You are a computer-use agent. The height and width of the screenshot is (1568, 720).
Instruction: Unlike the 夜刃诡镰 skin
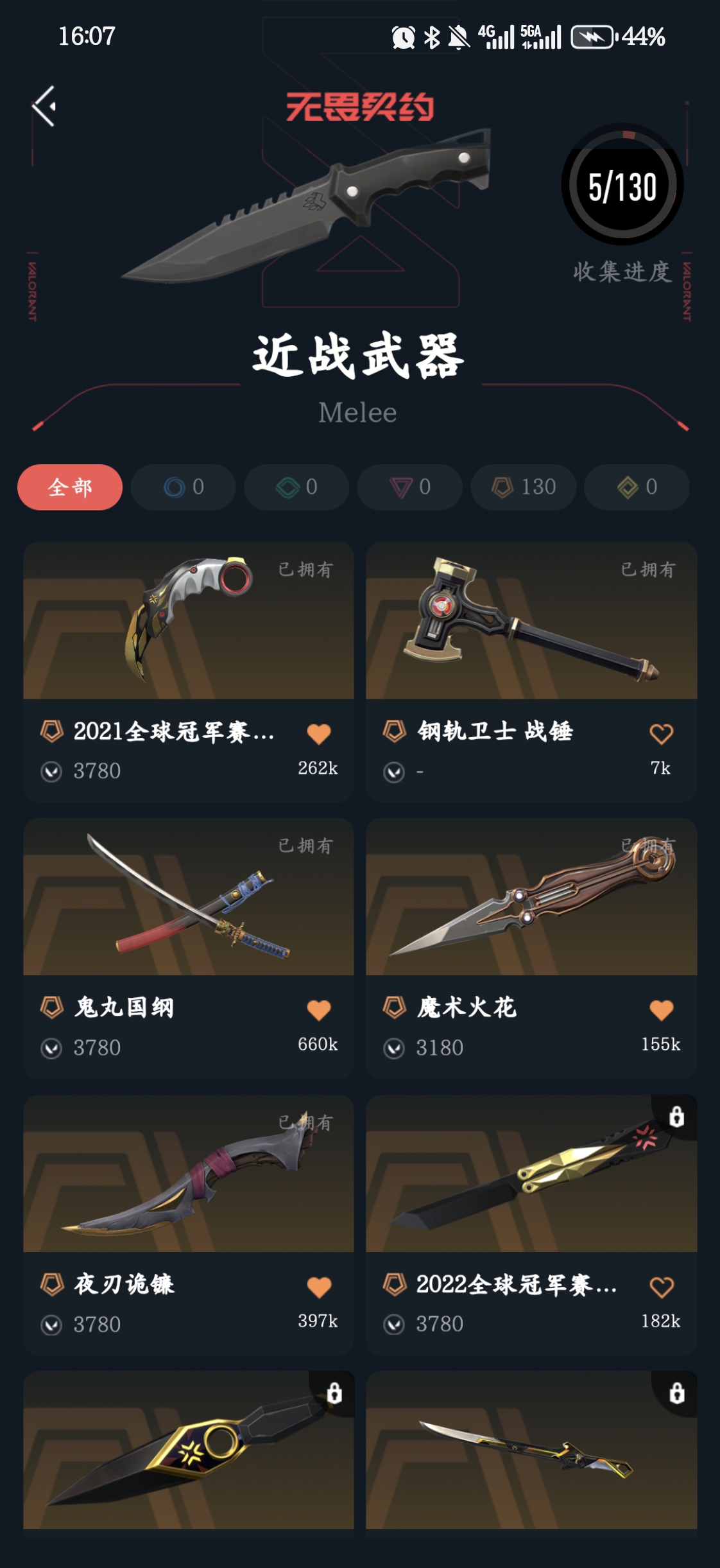[319, 1287]
